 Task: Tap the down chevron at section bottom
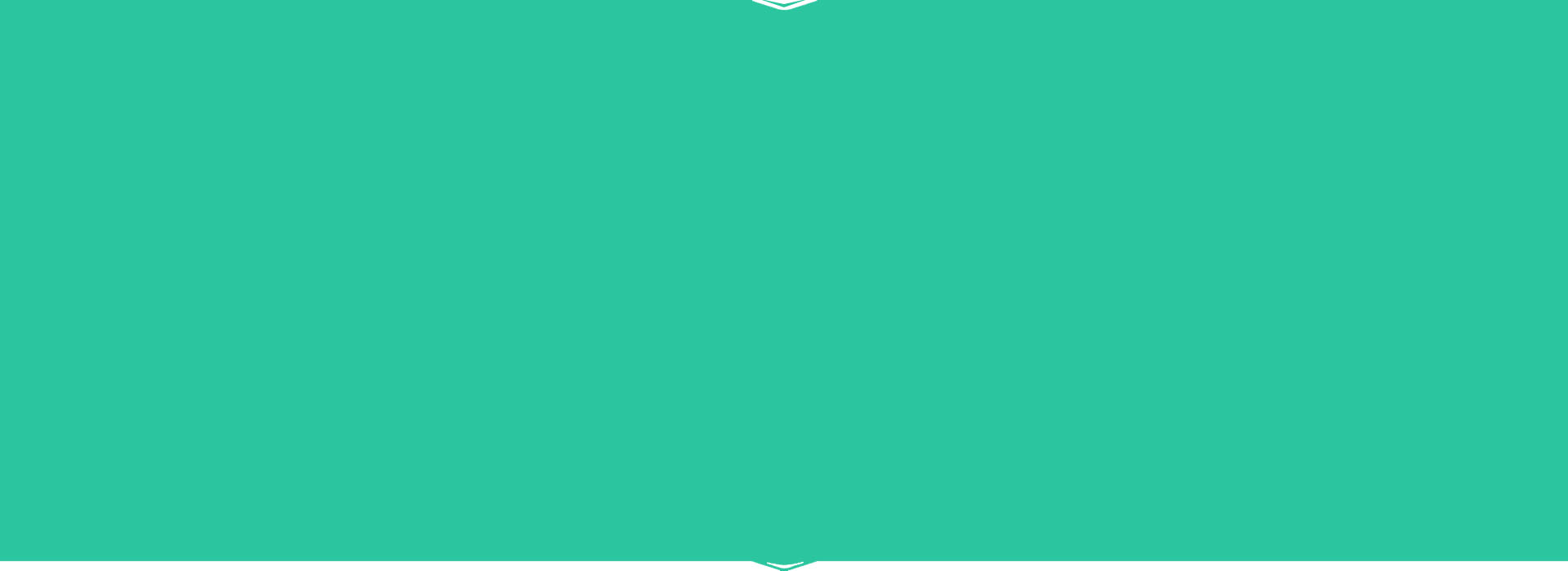pyautogui.click(x=784, y=564)
